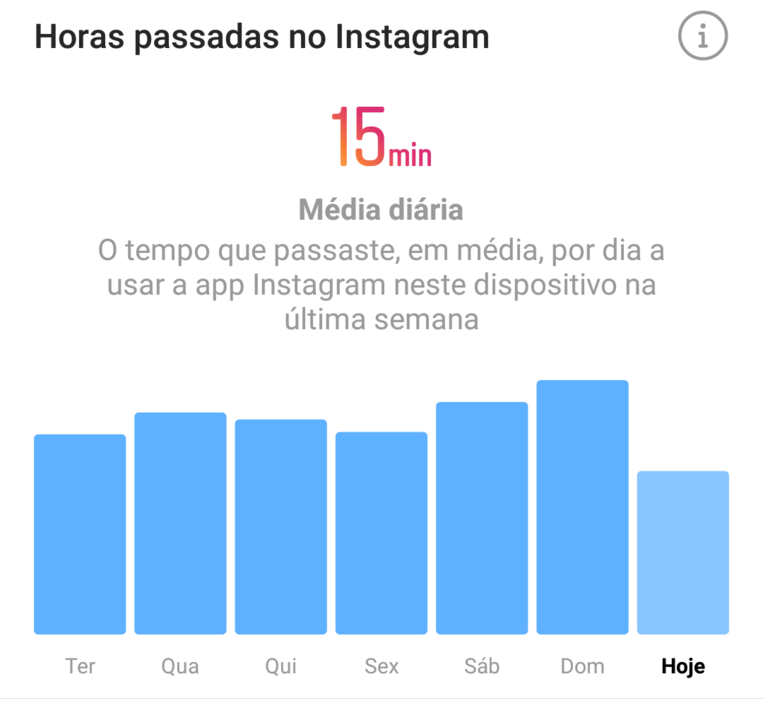Open the info icon for time details
The height and width of the screenshot is (720, 763).
click(x=703, y=38)
